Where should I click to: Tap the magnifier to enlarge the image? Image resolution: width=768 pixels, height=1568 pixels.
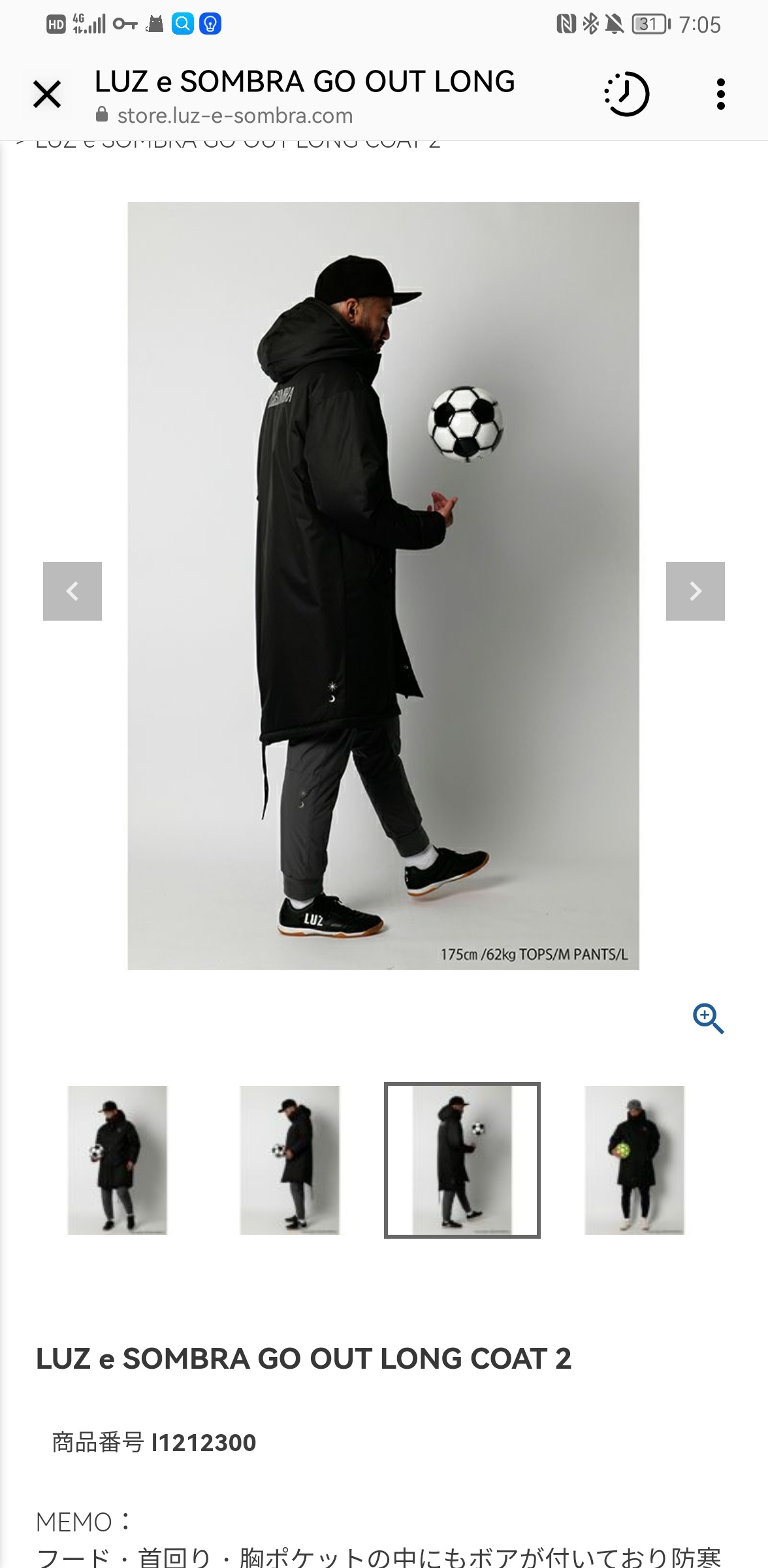708,1019
